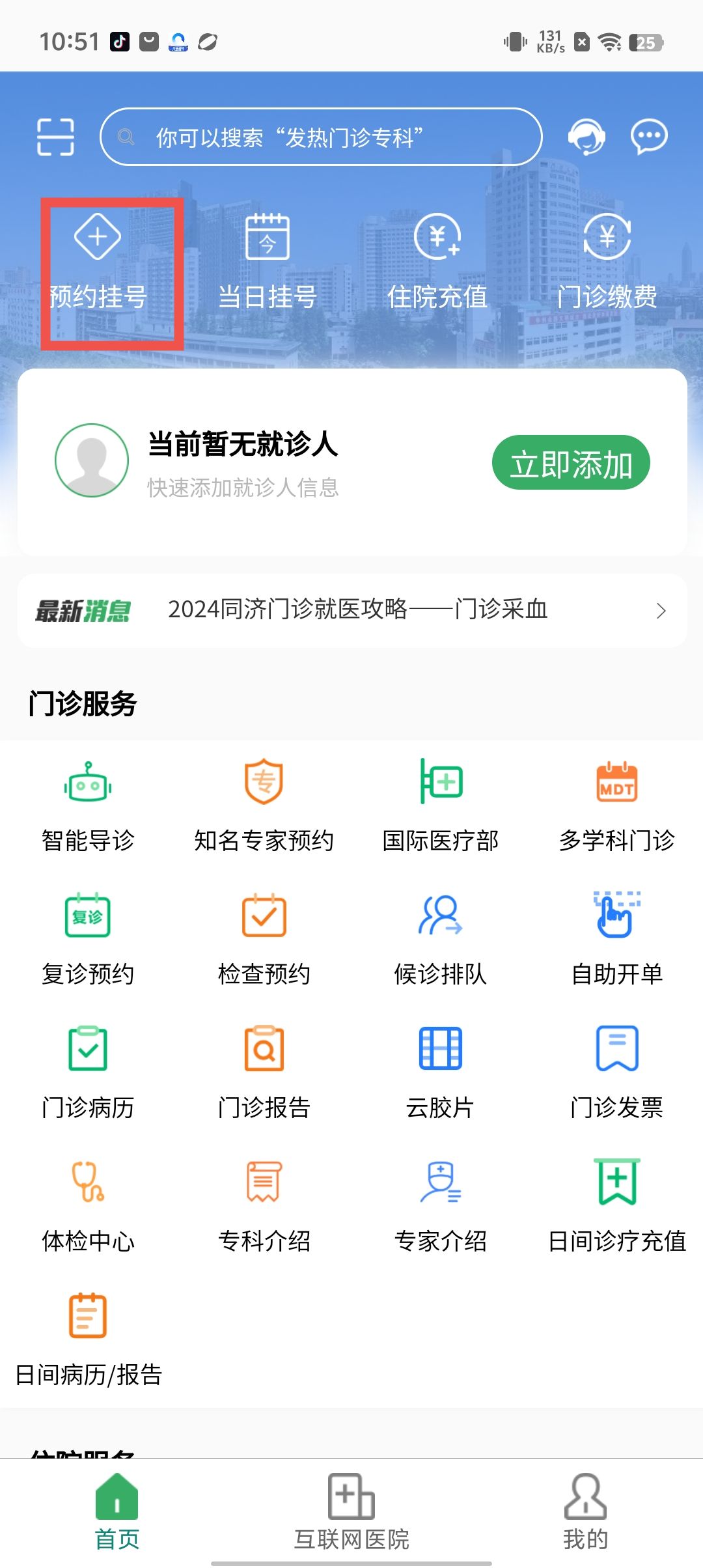Tap 立即添加 to add a patient

[571, 463]
